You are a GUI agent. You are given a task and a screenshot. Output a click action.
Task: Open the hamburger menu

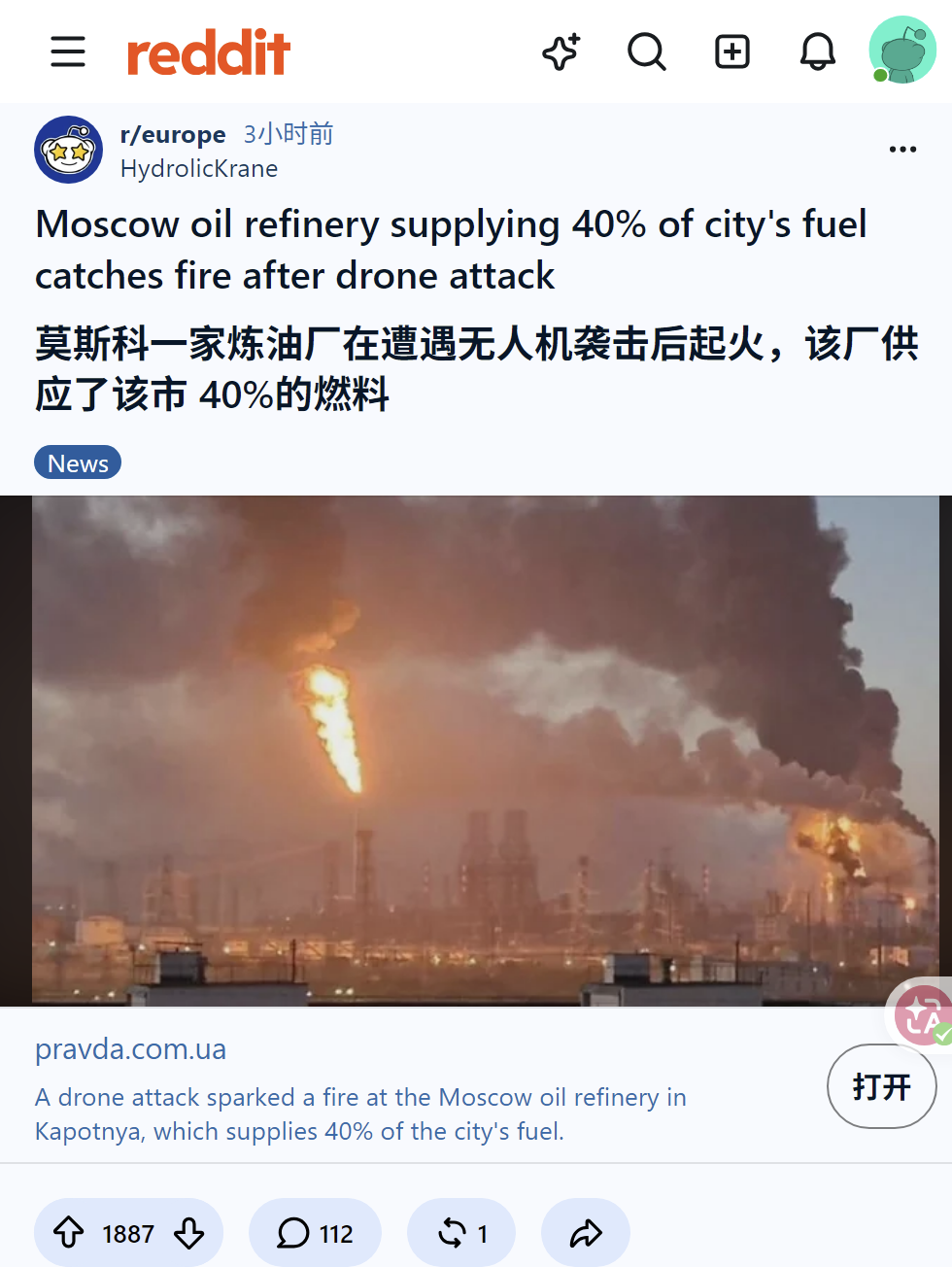coord(68,51)
